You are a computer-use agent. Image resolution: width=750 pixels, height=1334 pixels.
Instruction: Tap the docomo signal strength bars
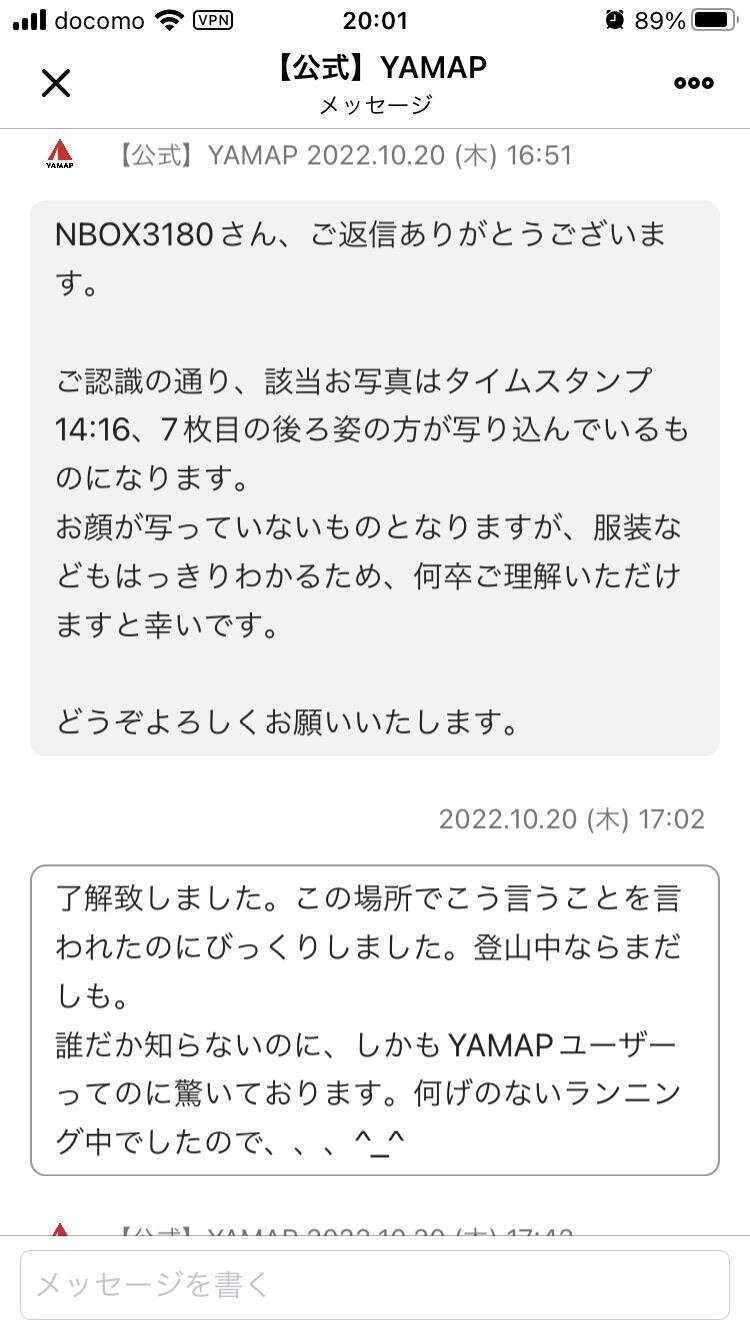[30, 17]
